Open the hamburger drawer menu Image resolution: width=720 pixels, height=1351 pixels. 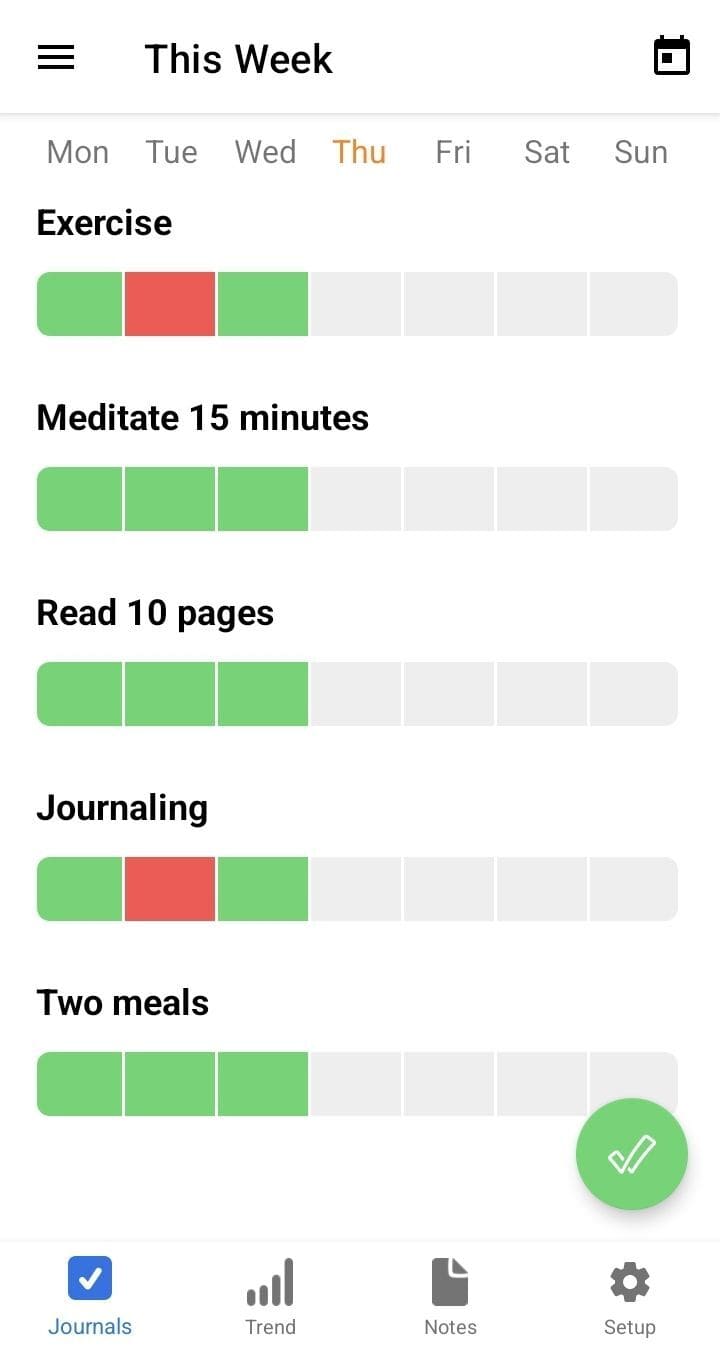coord(56,58)
